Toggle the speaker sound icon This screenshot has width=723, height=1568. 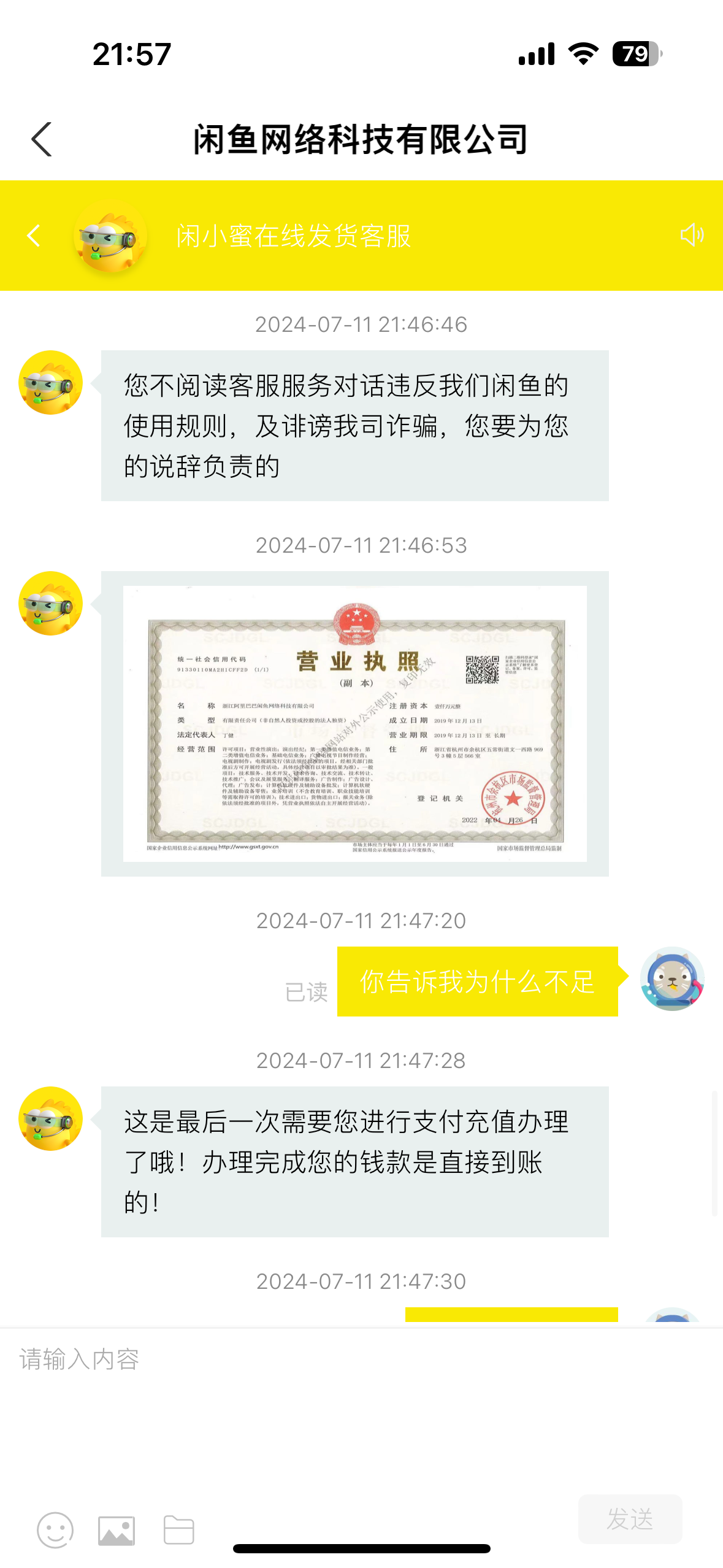pyautogui.click(x=692, y=235)
